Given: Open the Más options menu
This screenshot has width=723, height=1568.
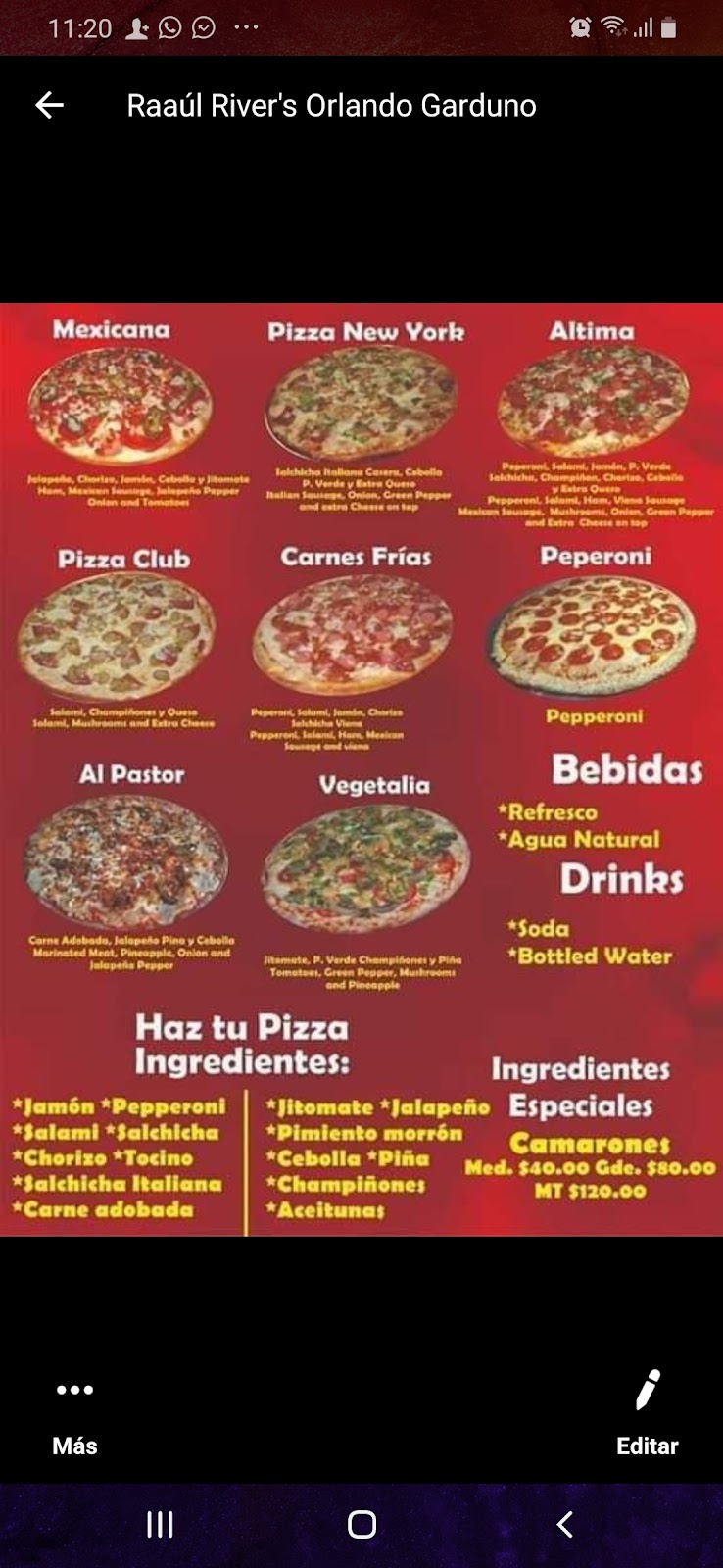Looking at the screenshot, I should pyautogui.click(x=74, y=1411).
